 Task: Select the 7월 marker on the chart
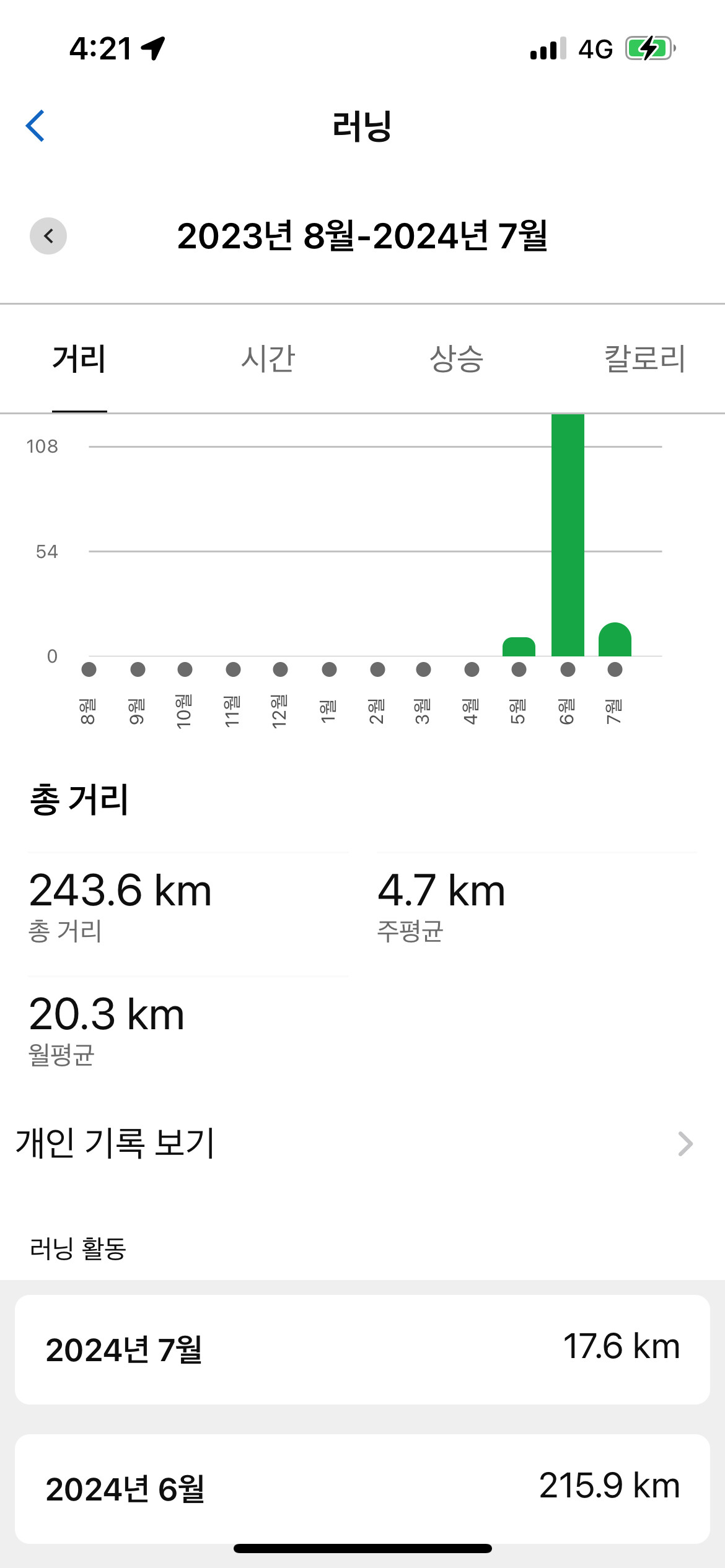pos(615,669)
